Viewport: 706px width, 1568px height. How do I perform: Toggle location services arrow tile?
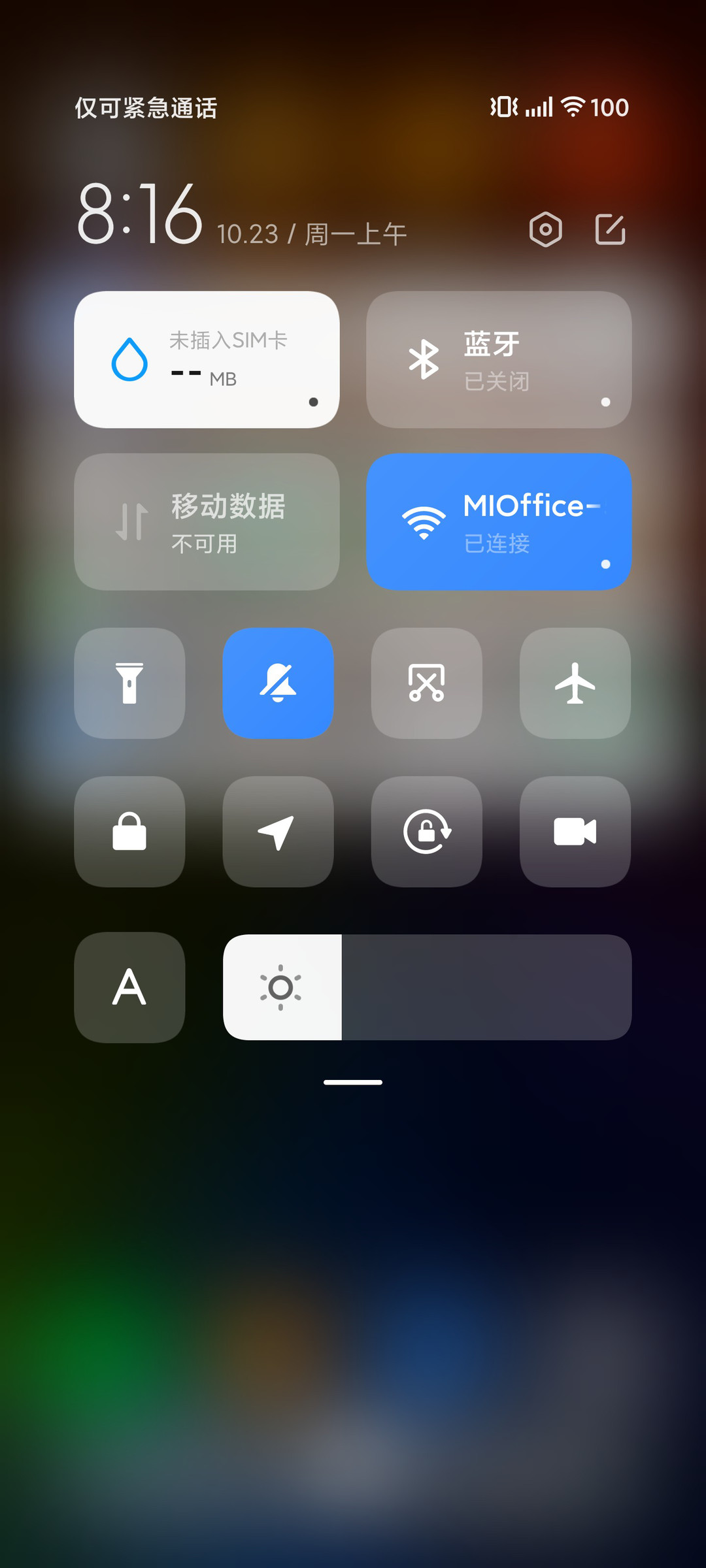point(278,832)
